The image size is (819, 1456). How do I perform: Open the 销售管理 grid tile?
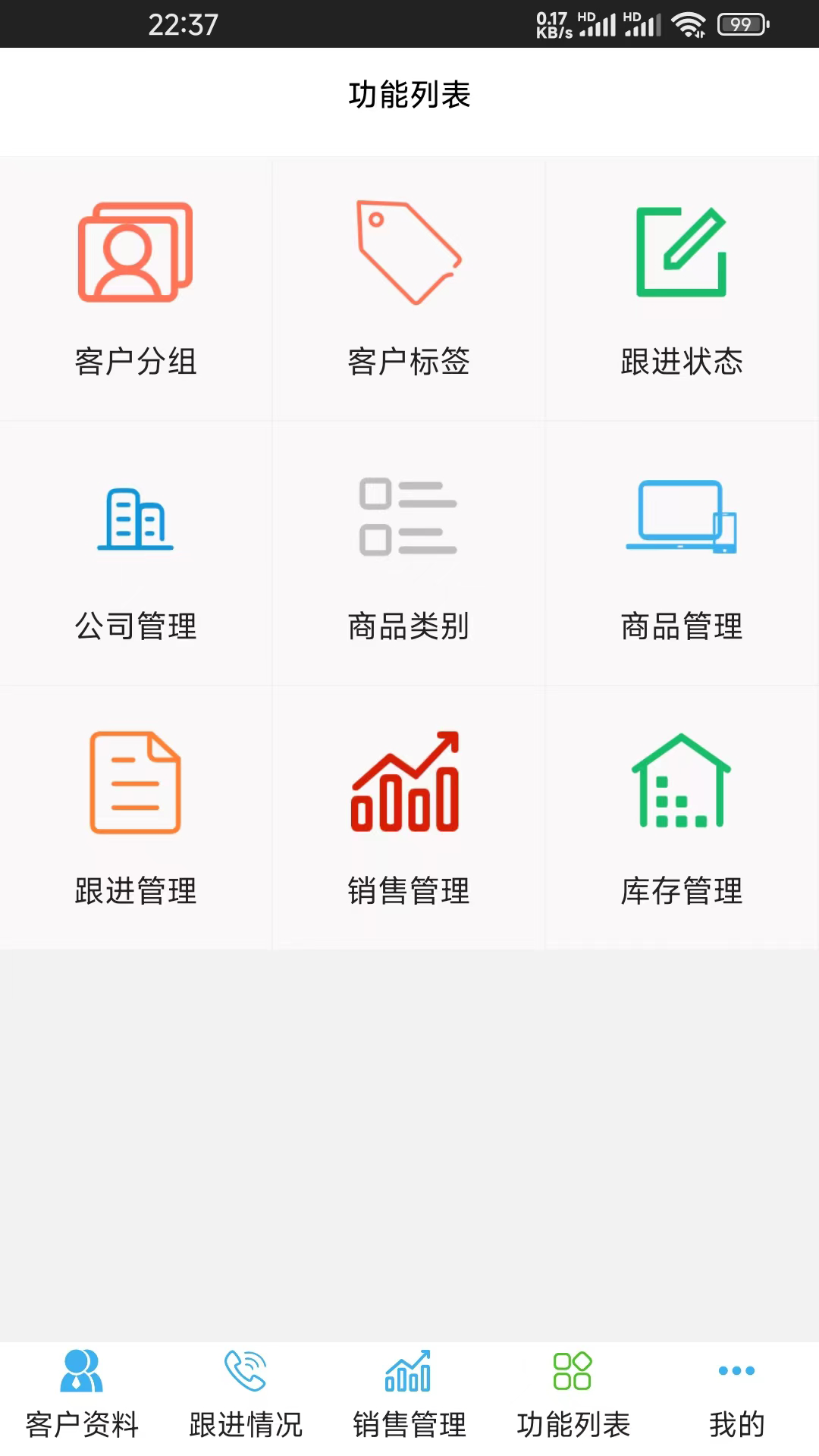(x=409, y=817)
